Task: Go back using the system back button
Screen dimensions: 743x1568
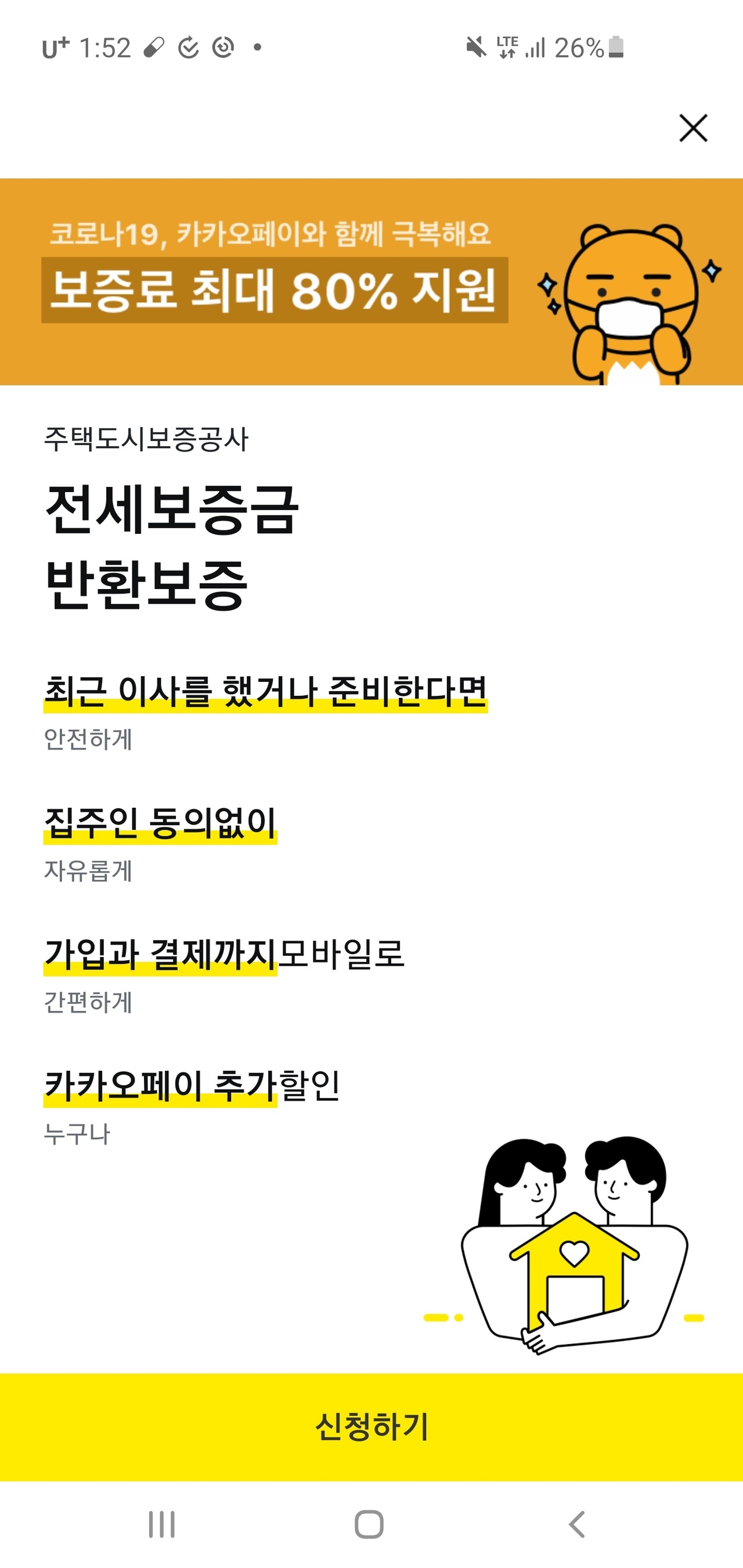Action: [576, 1524]
